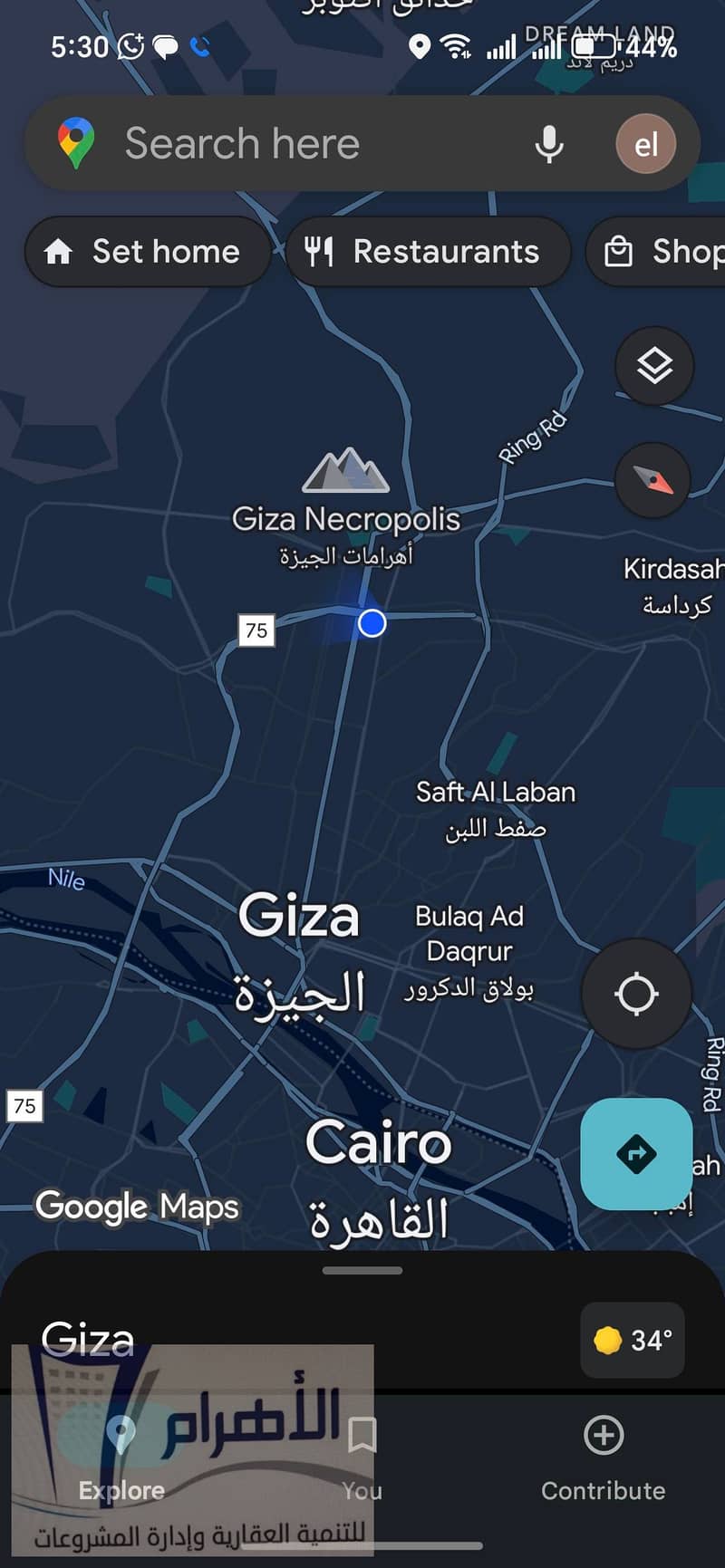Select the Restaurants chip
The image size is (725, 1568).
tap(428, 252)
